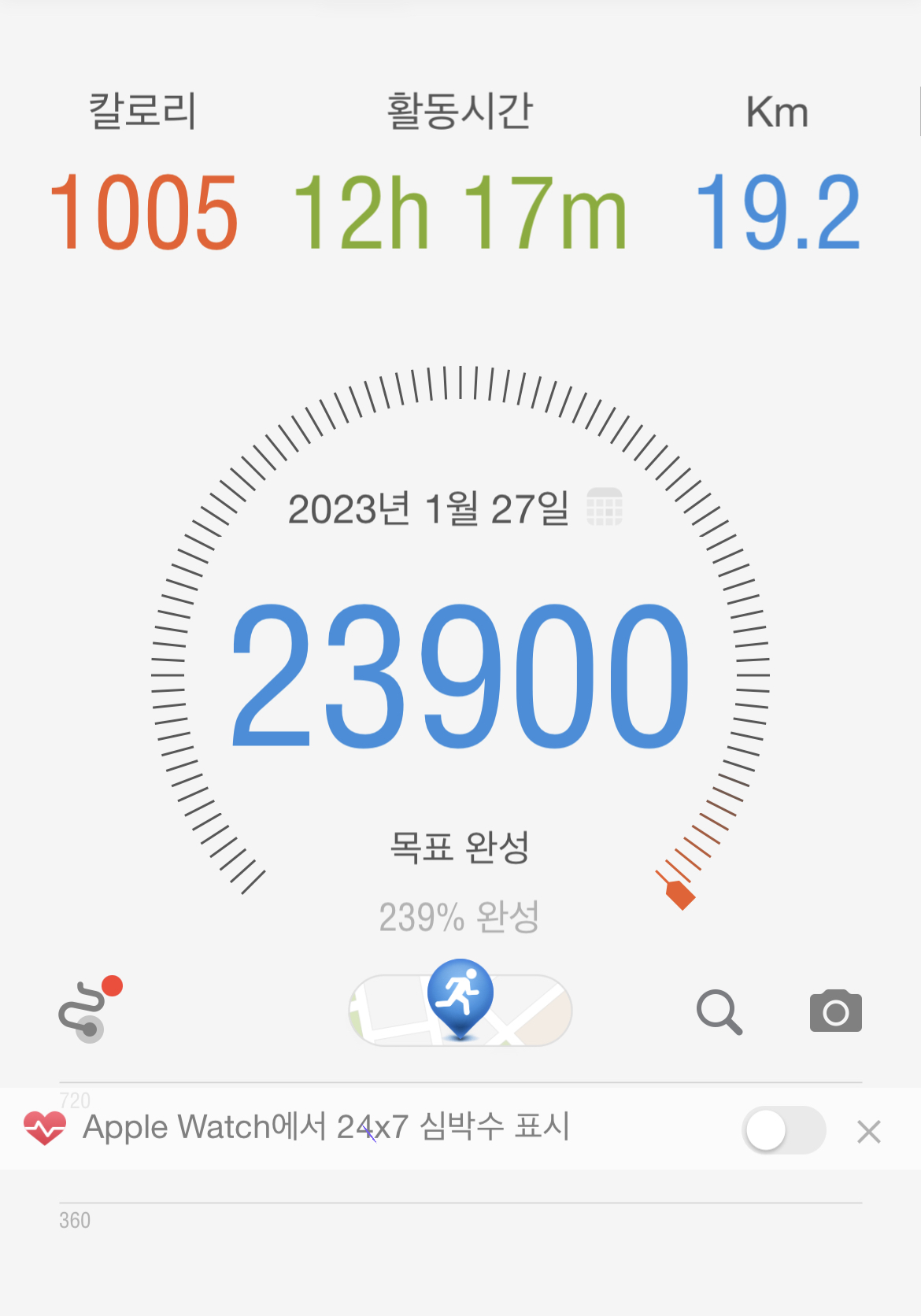Dismiss the Apple Watch heart rate banner
The width and height of the screenshot is (921, 1316).
tap(868, 1132)
